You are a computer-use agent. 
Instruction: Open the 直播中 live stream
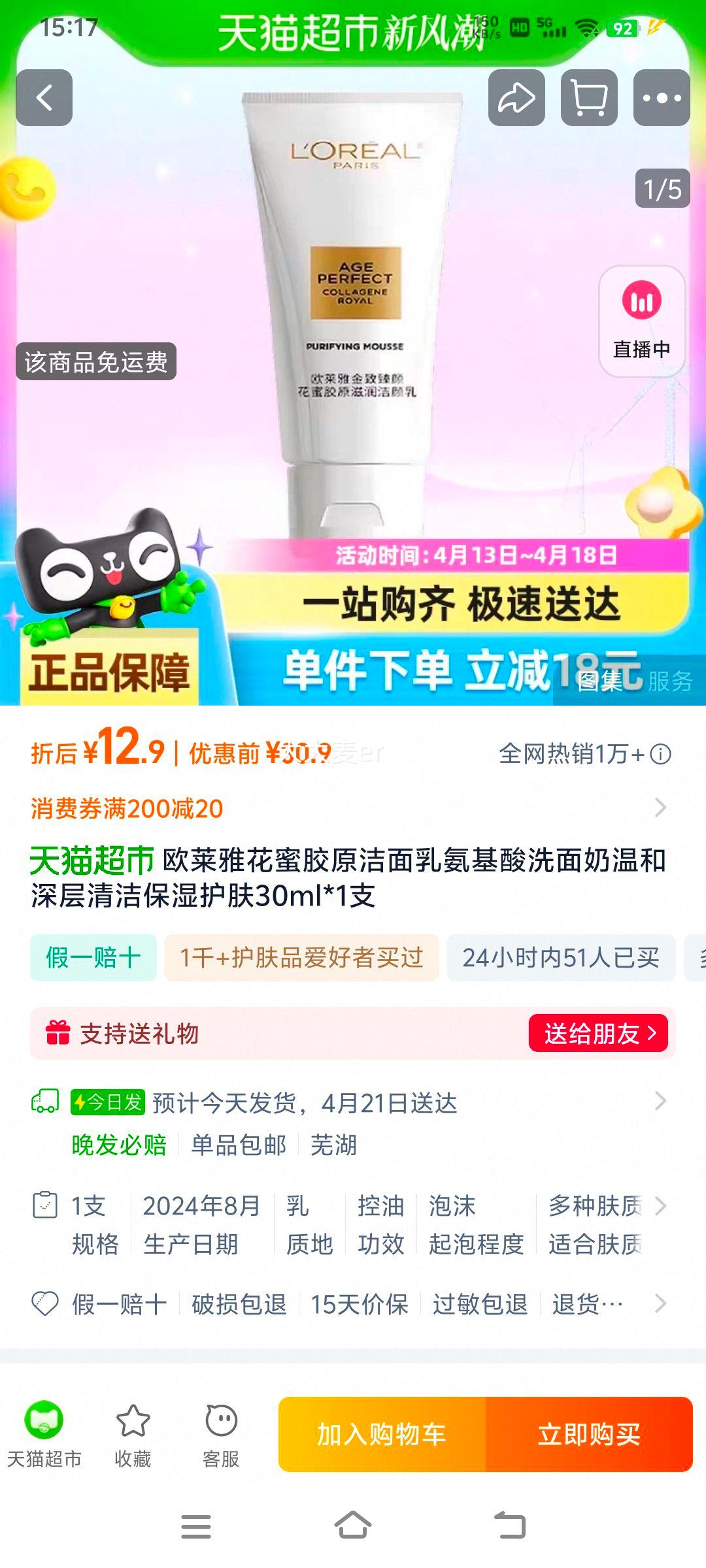[x=643, y=320]
